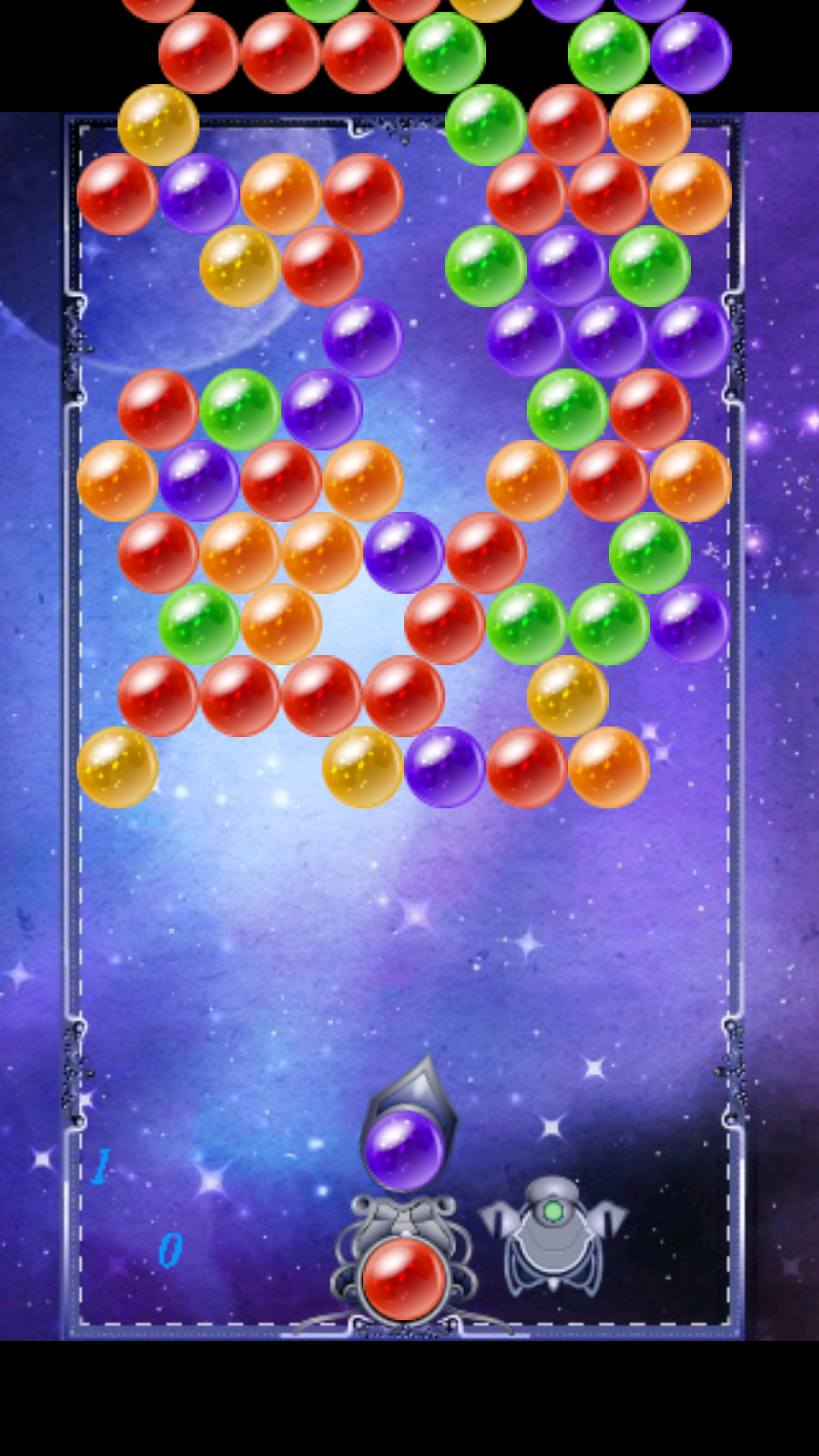The image size is (819, 1456).
Task: Click the lone purple bubble in the board center
Action: (406, 554)
